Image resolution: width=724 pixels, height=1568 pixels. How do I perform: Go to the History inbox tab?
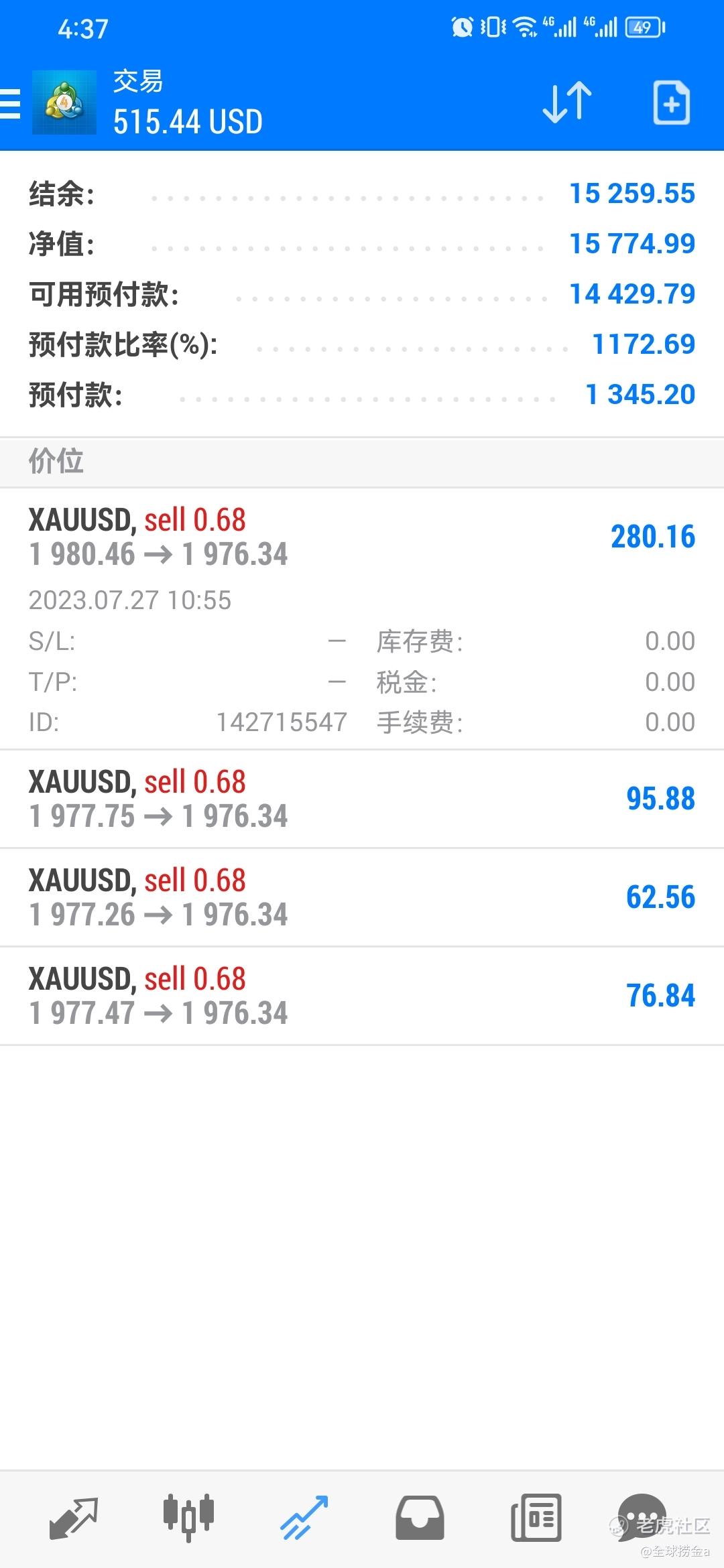[x=420, y=1518]
